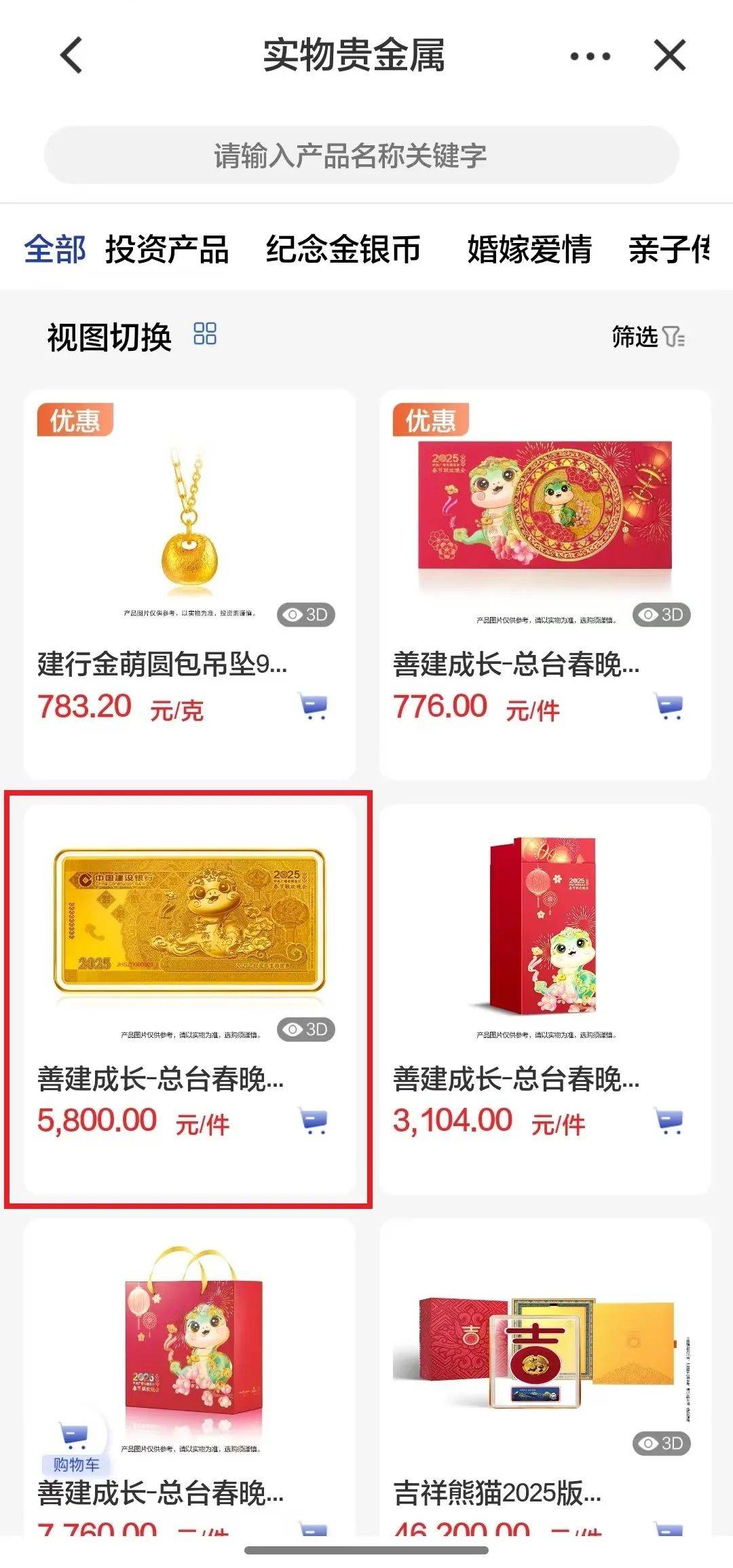This screenshot has height=1568, width=733.
Task: Toggle the 视图切换 grid view
Action: pos(204,334)
